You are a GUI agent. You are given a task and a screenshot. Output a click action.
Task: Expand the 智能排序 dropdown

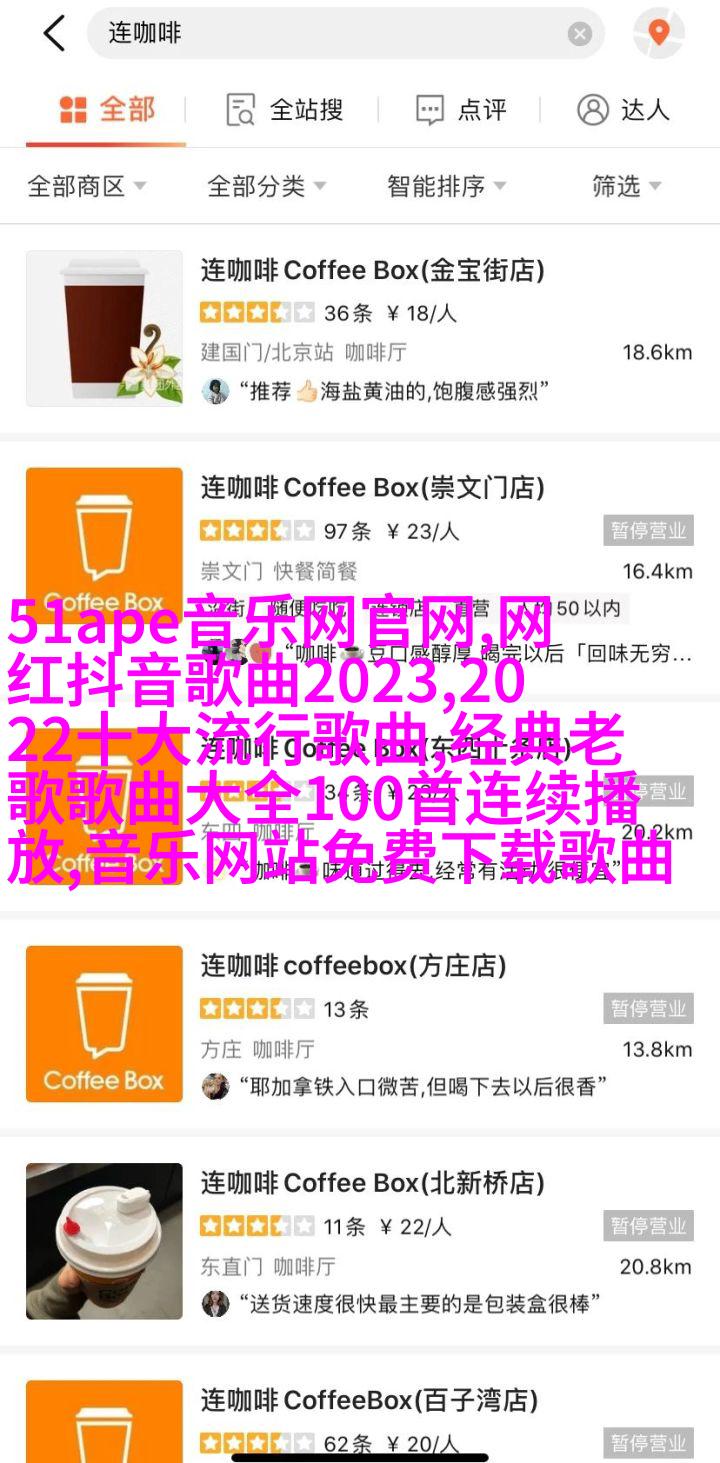(x=446, y=186)
